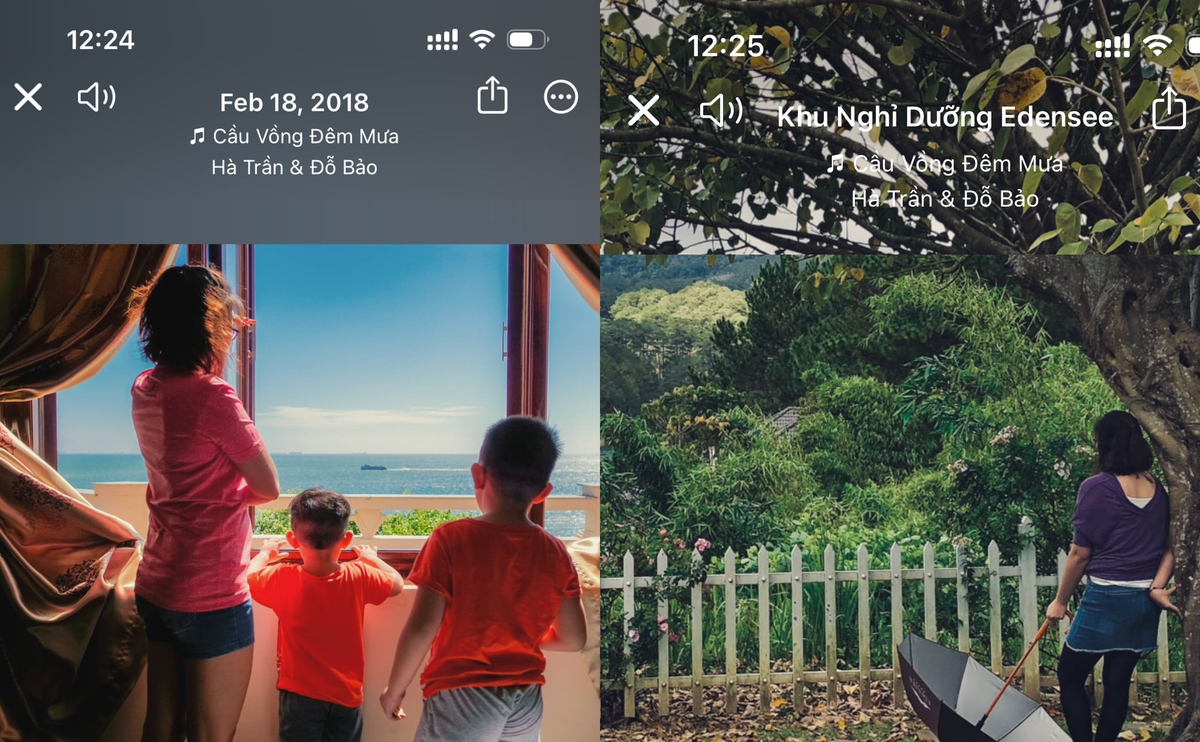
Task: Share the Feb 18, 2018 memory
Action: (x=492, y=96)
